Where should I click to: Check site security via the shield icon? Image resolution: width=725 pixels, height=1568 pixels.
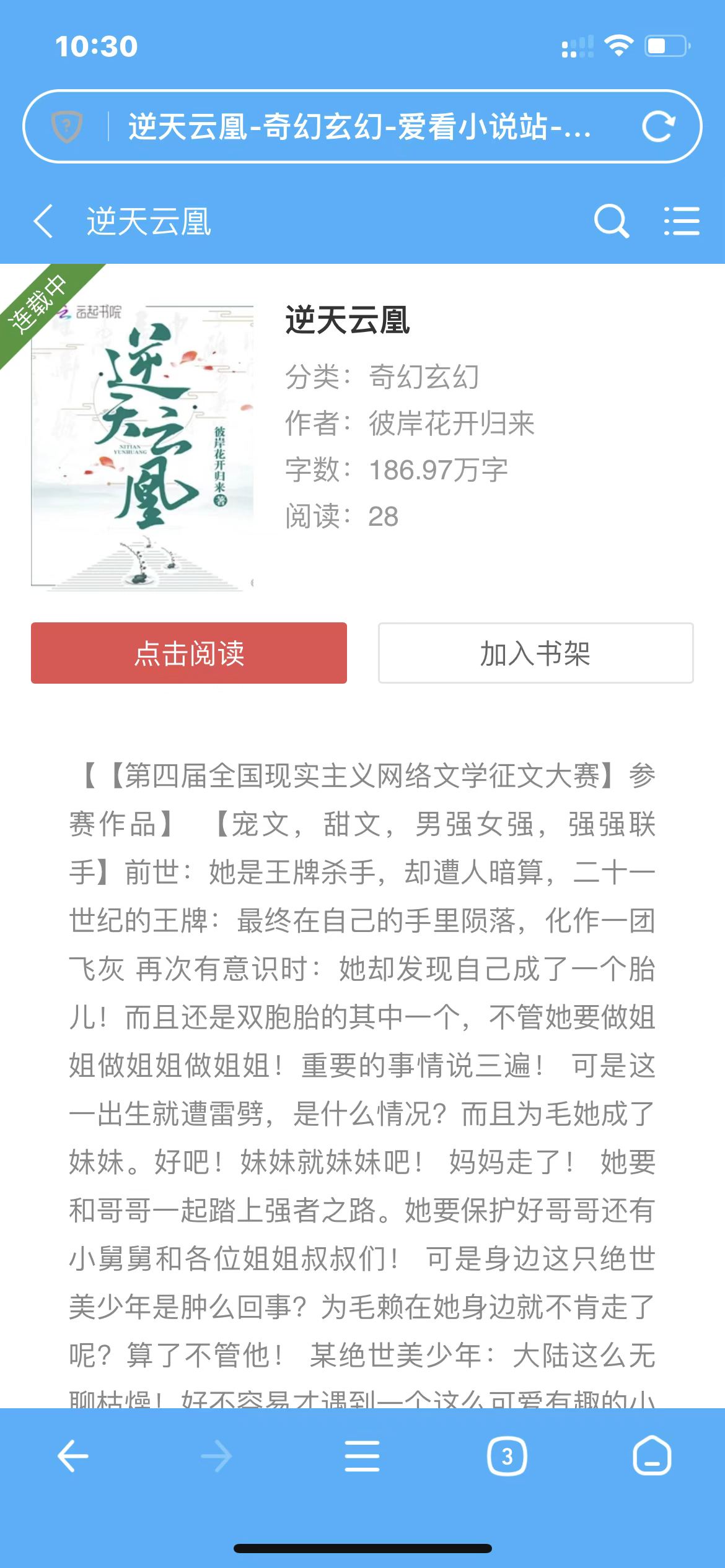(x=67, y=126)
